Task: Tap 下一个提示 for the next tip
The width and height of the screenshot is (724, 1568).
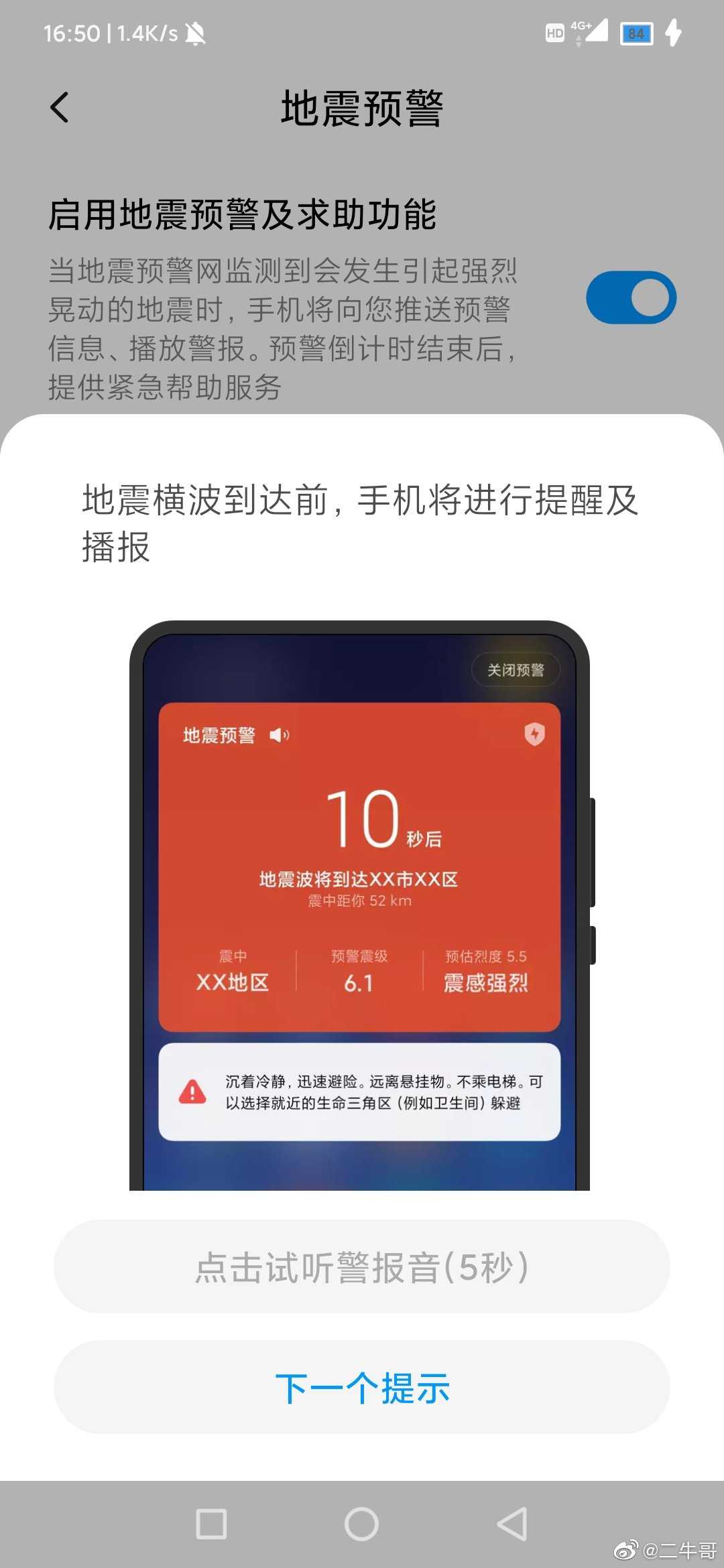Action: pyautogui.click(x=362, y=1387)
